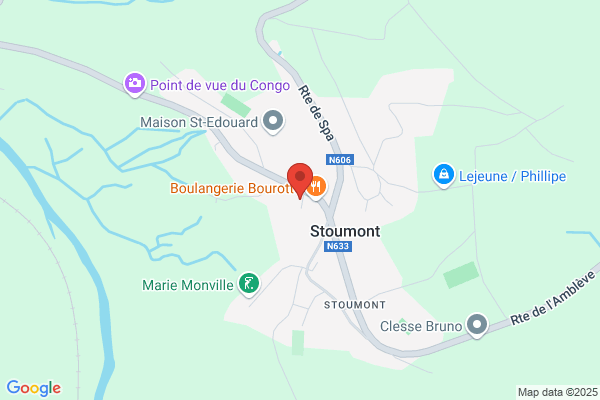600x400 pixels.
Task: Select the Maison St-Edouard place marker
Action: [x=273, y=122]
